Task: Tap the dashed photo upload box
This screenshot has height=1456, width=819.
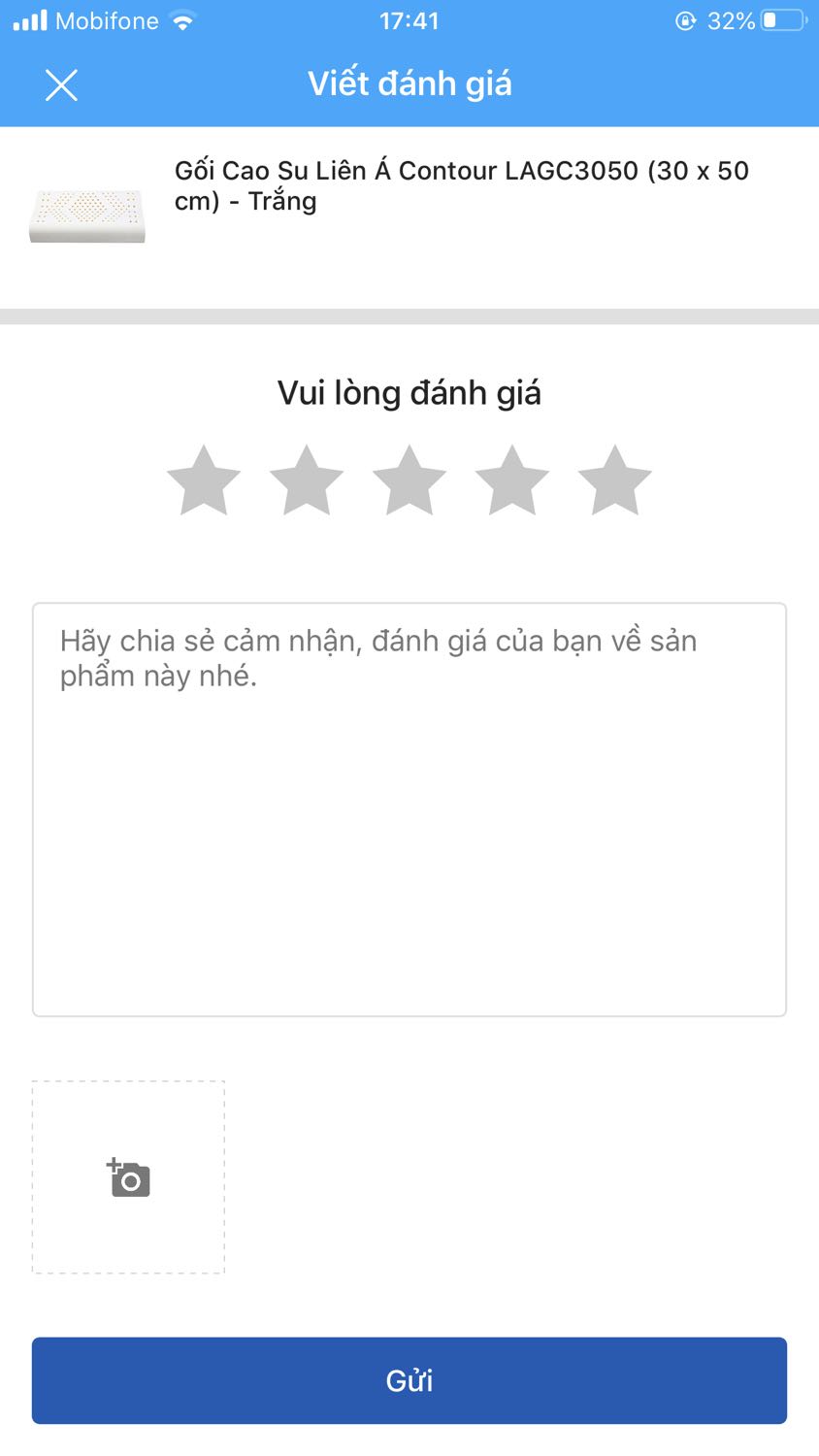Action: 127,1177
